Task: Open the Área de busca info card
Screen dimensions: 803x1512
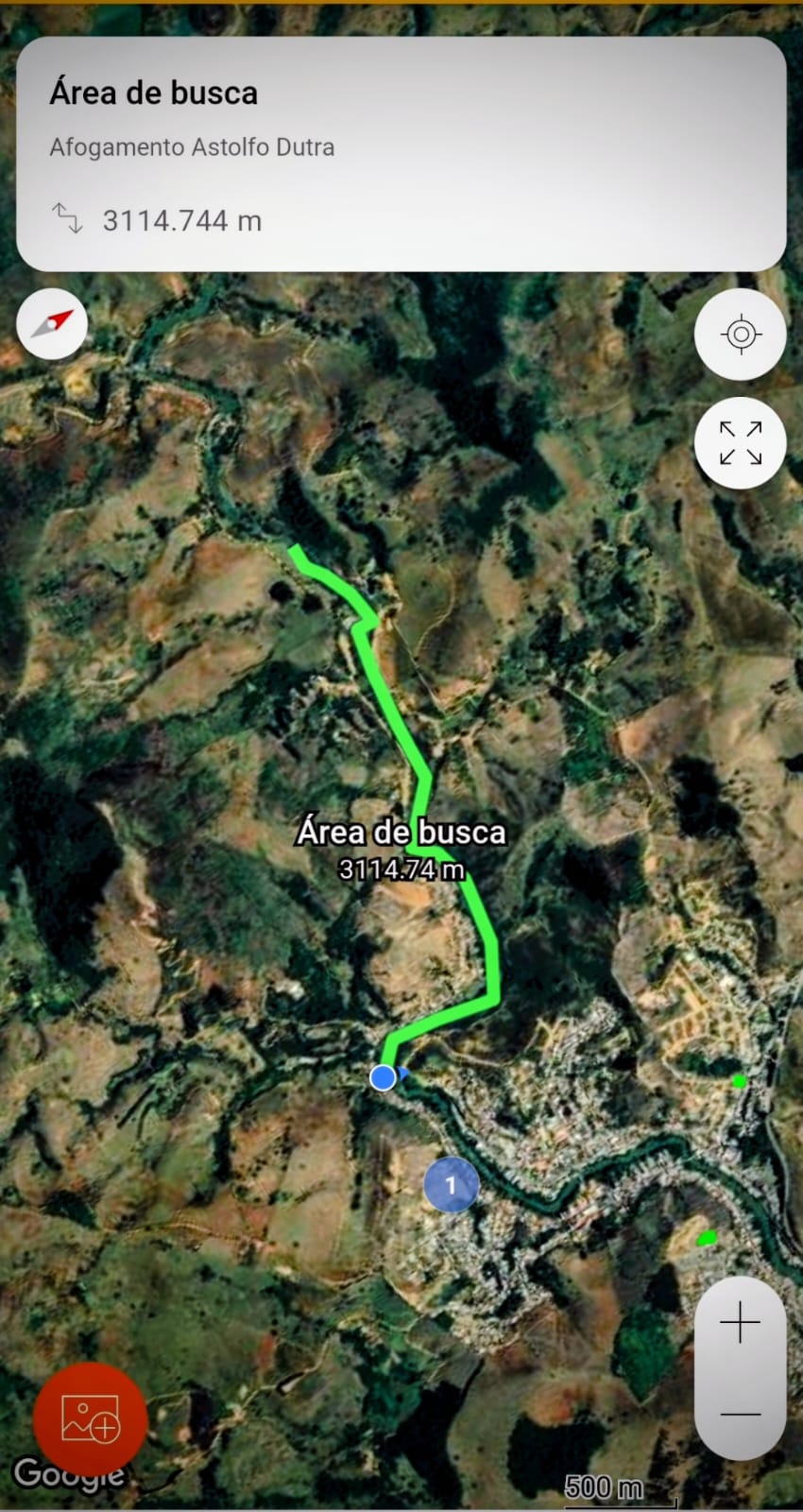Action: (x=401, y=155)
